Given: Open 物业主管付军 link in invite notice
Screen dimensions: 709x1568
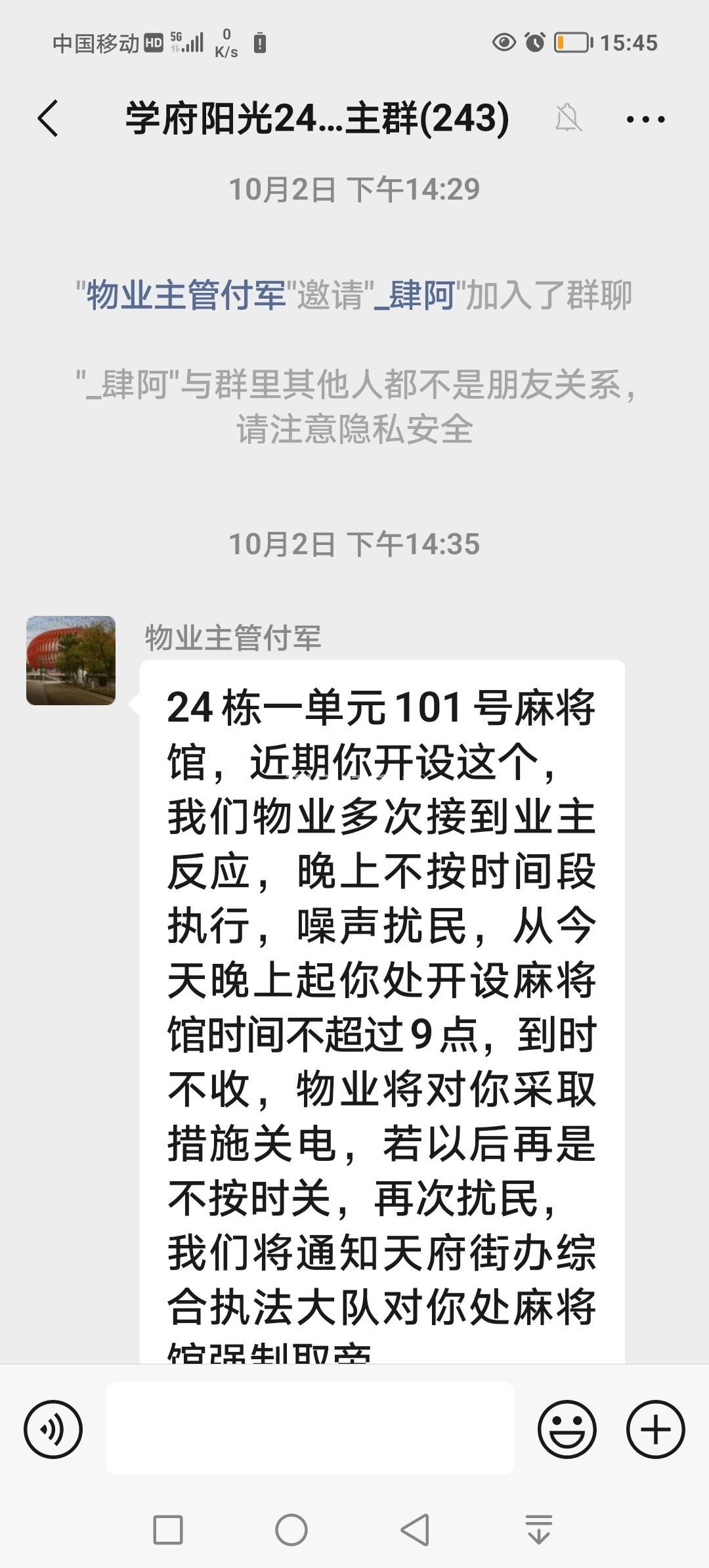Looking at the screenshot, I should coord(186,295).
